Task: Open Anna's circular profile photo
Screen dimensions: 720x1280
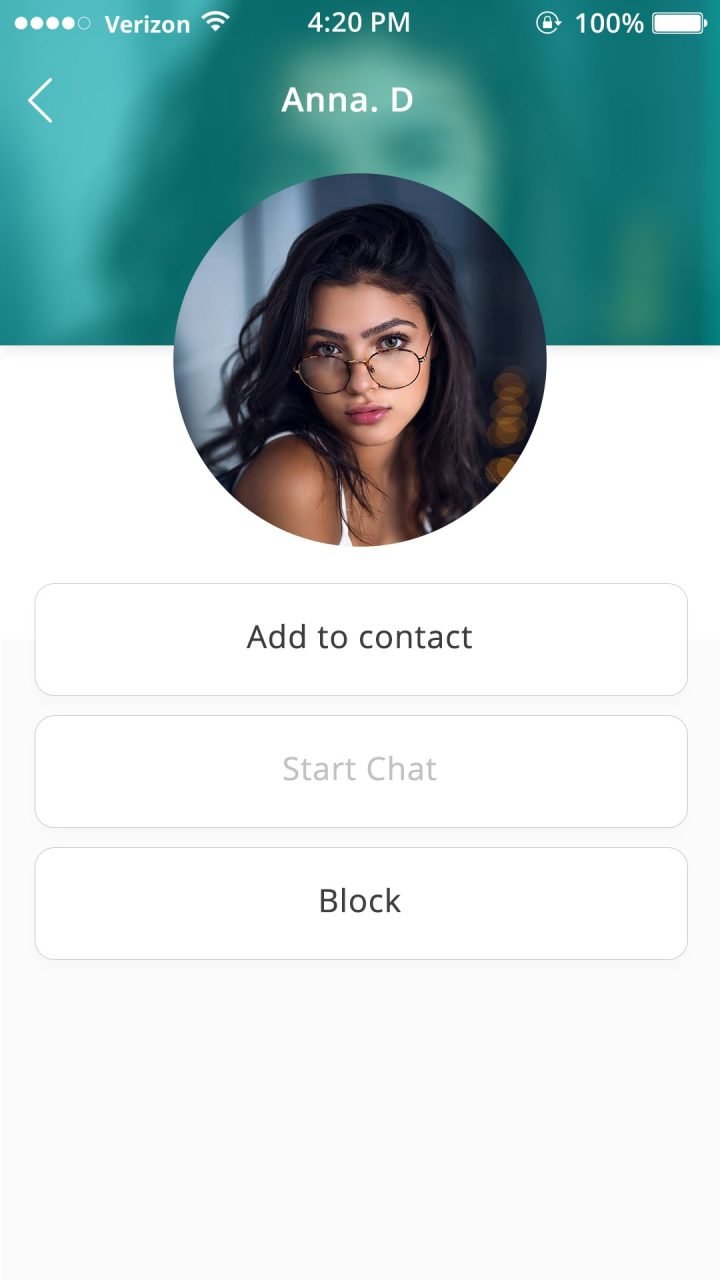Action: [x=360, y=360]
